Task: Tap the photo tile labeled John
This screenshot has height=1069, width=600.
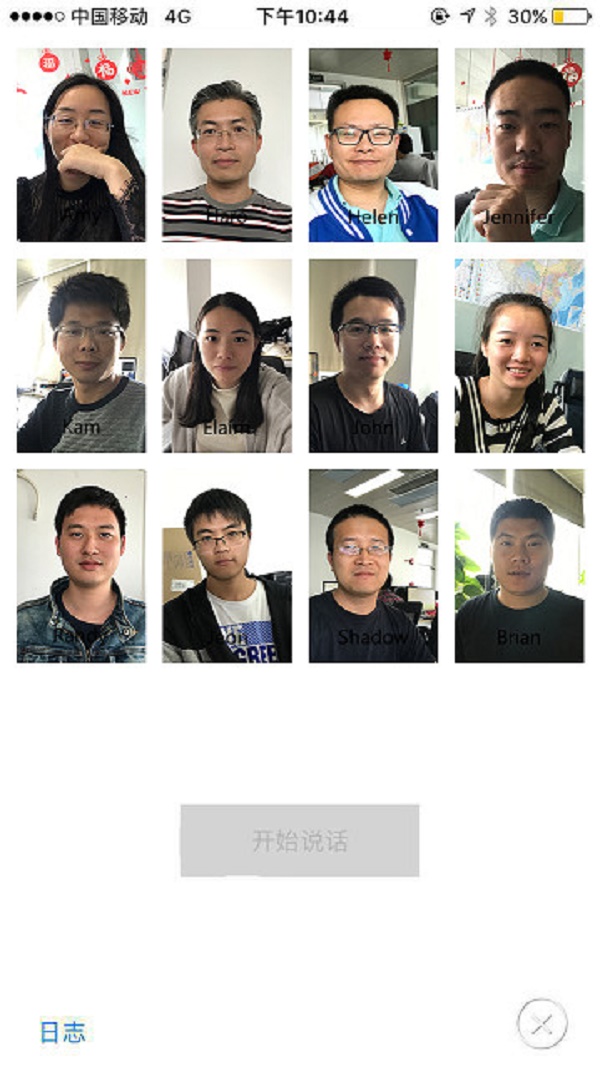Action: [x=372, y=356]
